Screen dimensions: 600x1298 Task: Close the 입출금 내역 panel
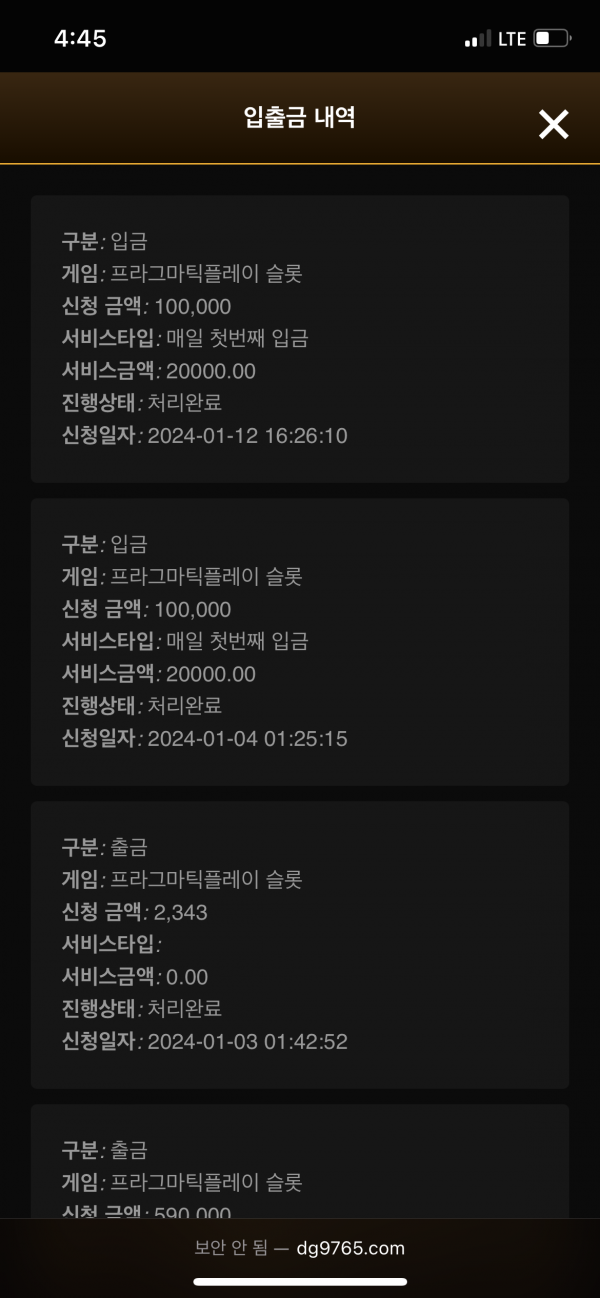point(553,124)
